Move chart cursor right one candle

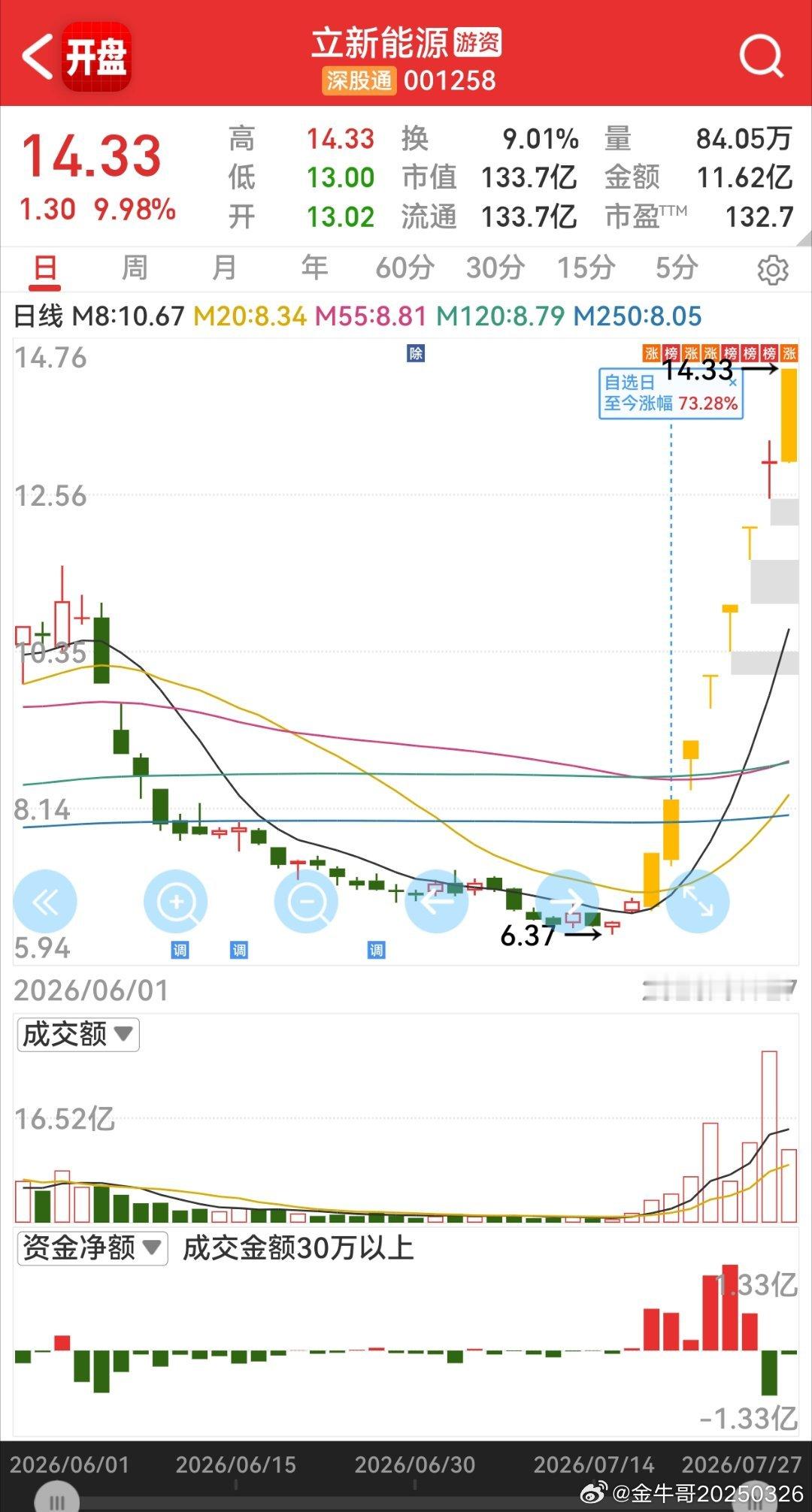click(568, 902)
